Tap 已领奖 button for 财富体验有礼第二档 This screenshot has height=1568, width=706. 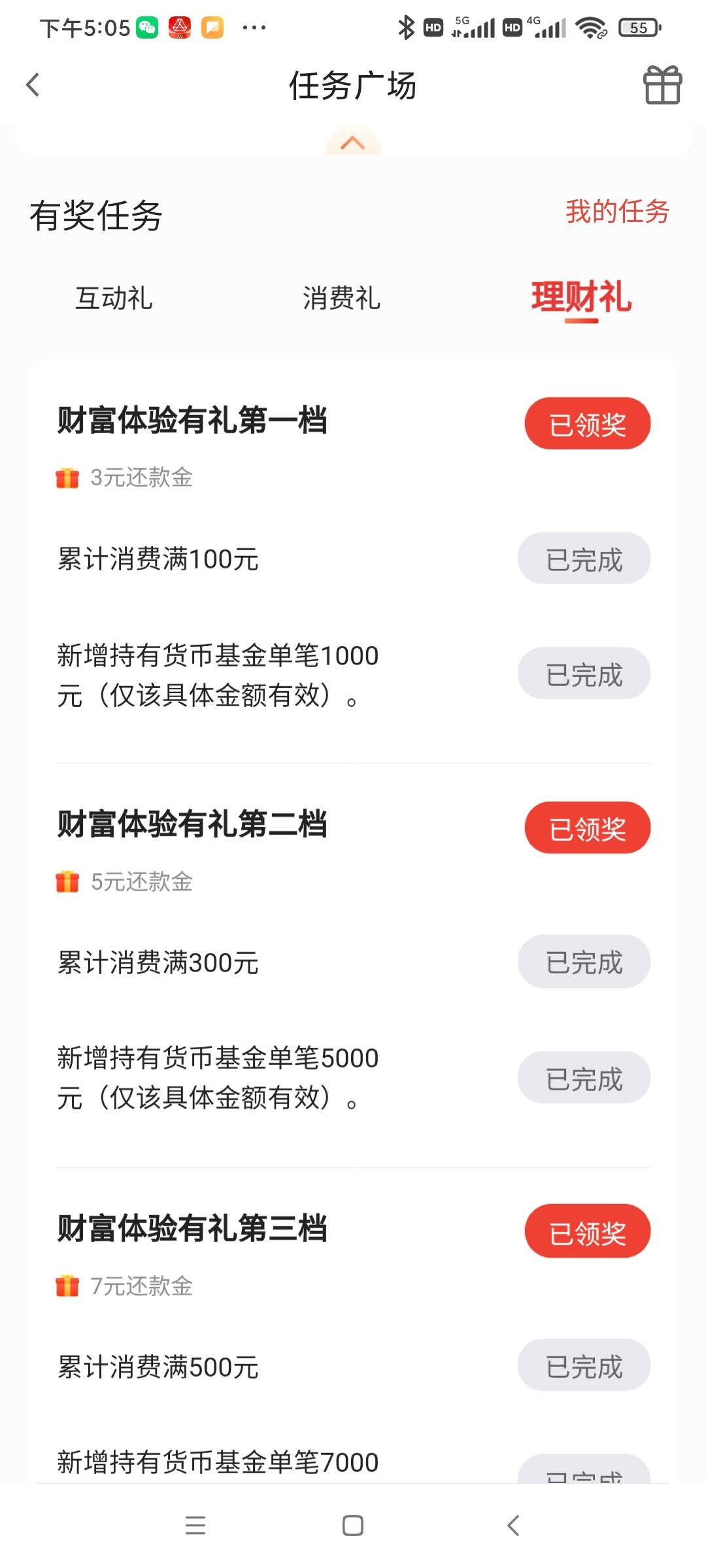(588, 828)
